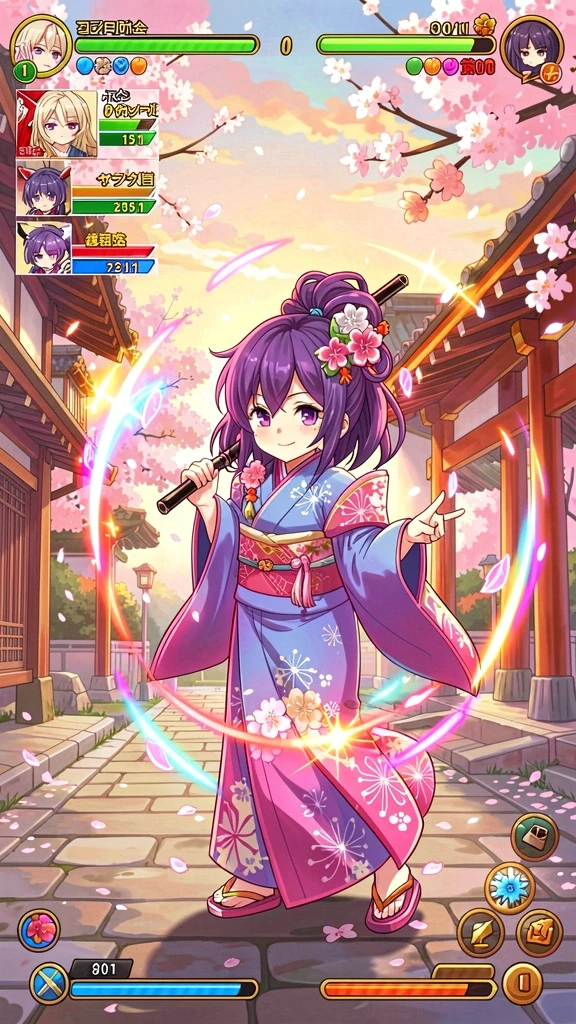This screenshot has height=1024, width=576.
Task: Open the player avatar with level 1 badge
Action: coord(40,47)
